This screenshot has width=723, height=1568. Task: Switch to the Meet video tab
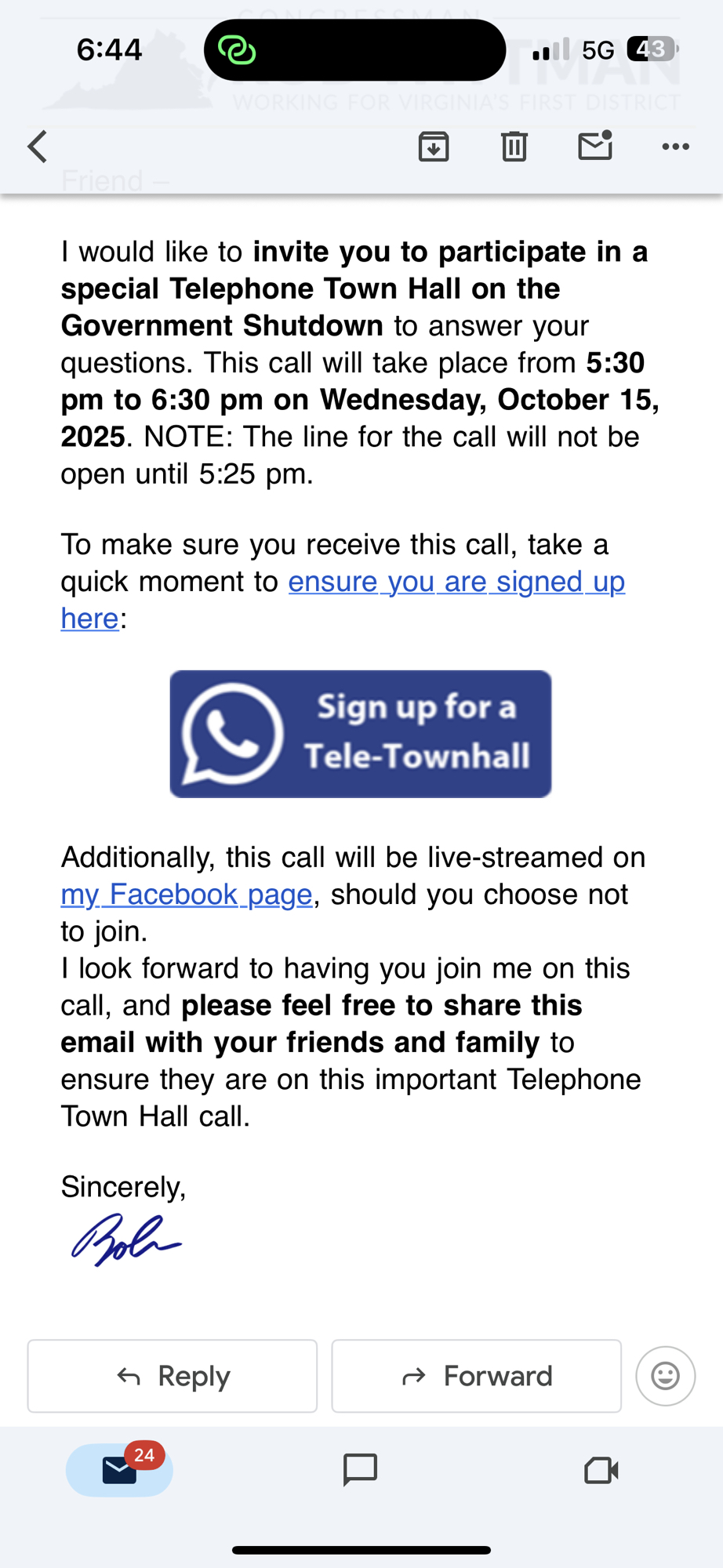(x=601, y=1470)
